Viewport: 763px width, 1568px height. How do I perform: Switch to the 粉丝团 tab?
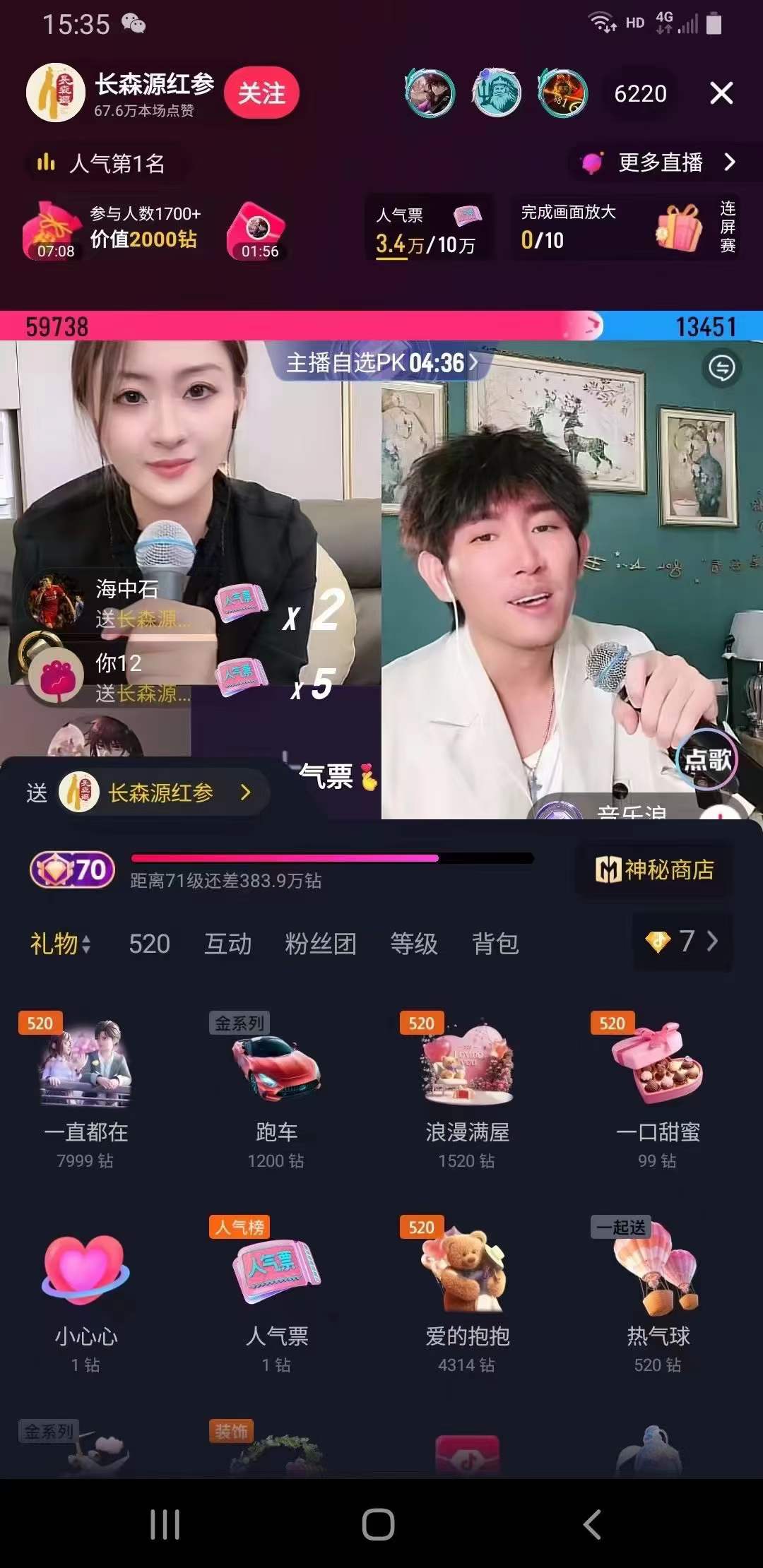[321, 944]
